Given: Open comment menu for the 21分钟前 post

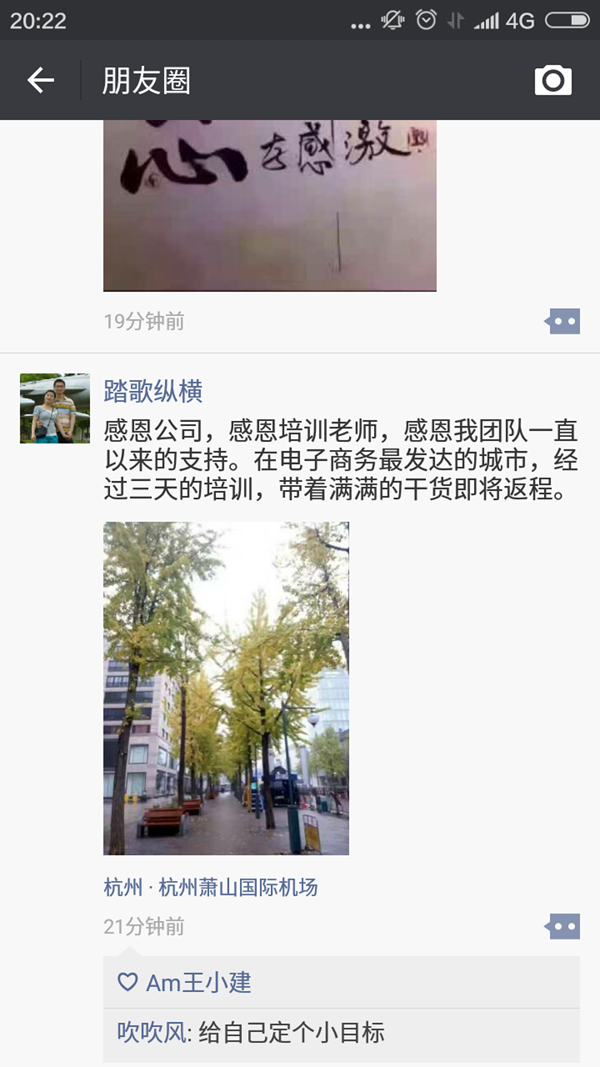Looking at the screenshot, I should tap(563, 927).
